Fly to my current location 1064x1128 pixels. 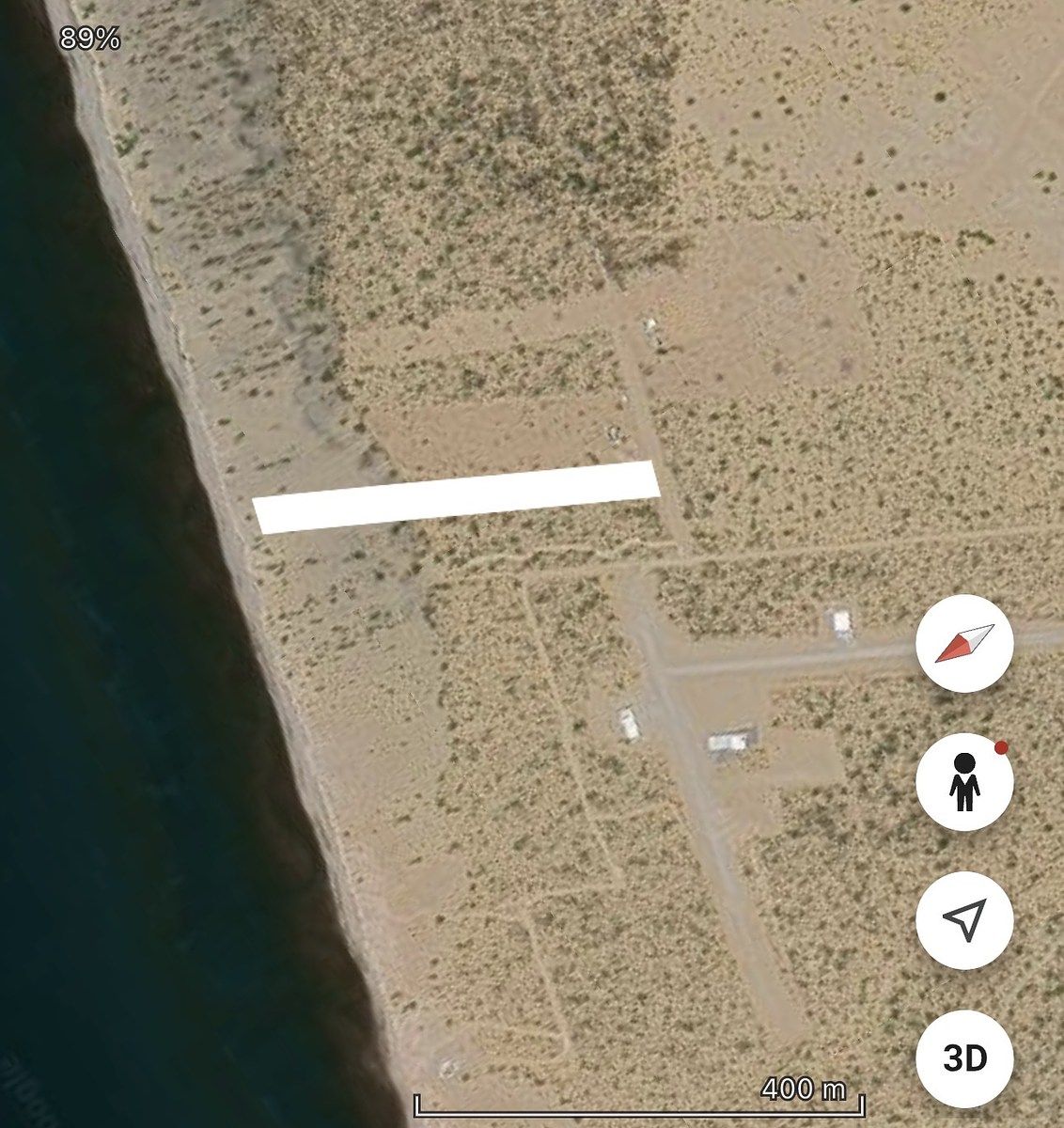tap(963, 920)
